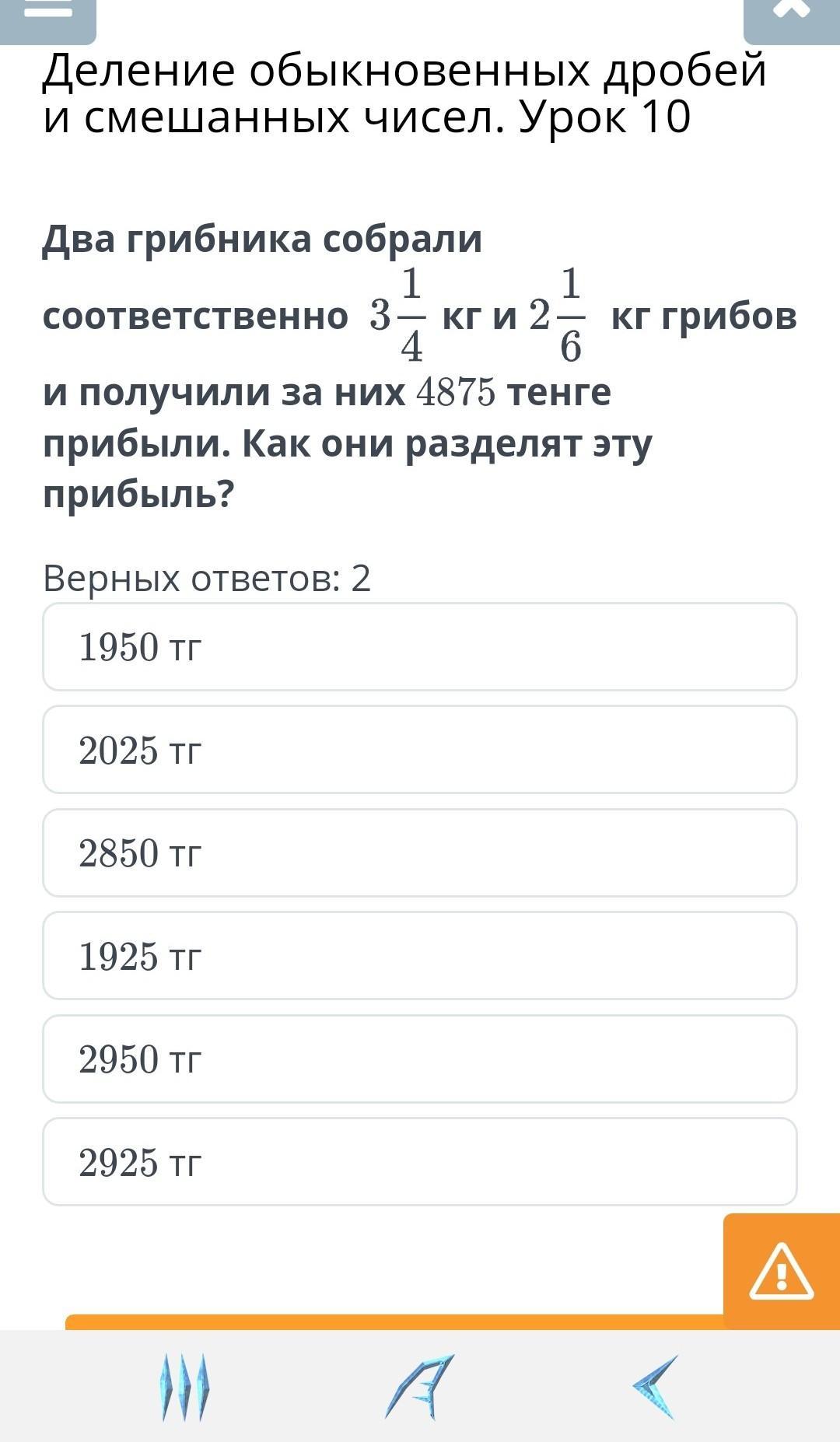Select the answer 1950 тг
The width and height of the screenshot is (840, 1442).
(420, 647)
